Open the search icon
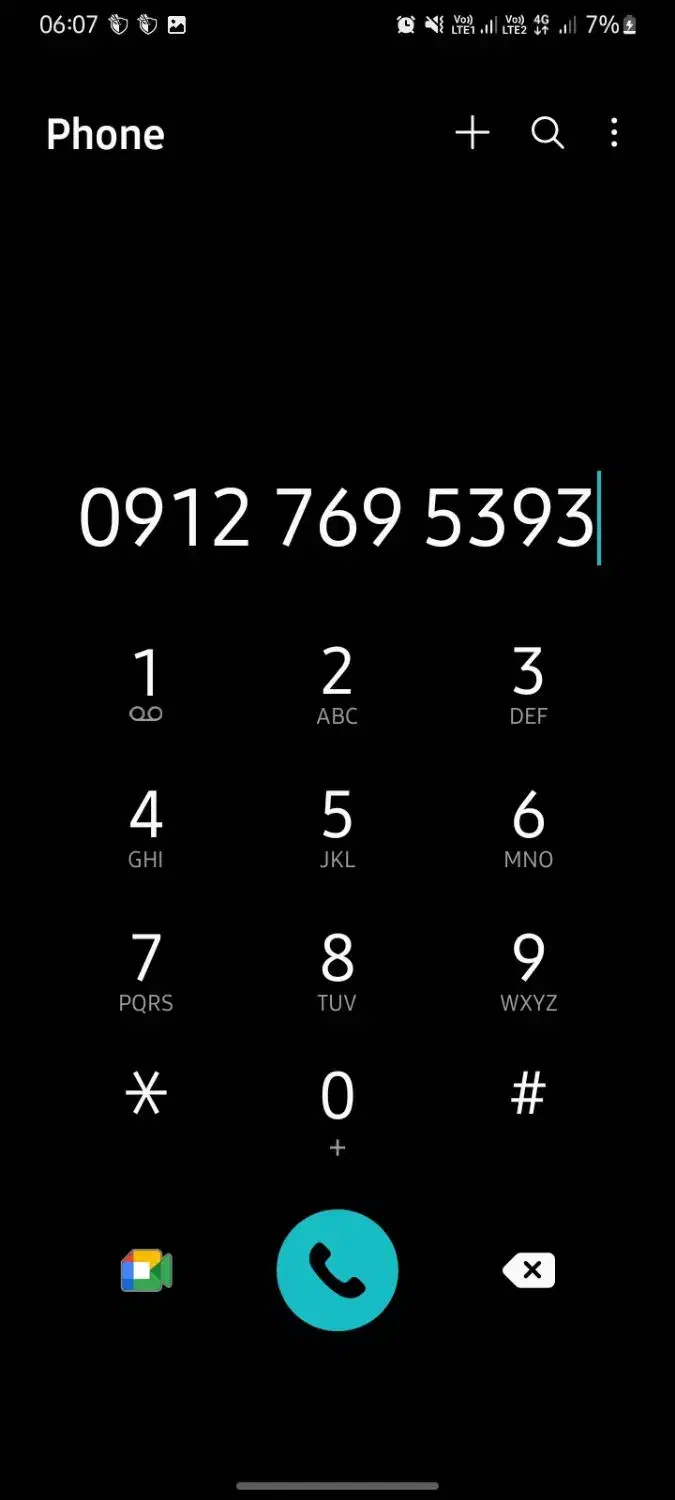This screenshot has height=1500, width=675. [x=547, y=133]
